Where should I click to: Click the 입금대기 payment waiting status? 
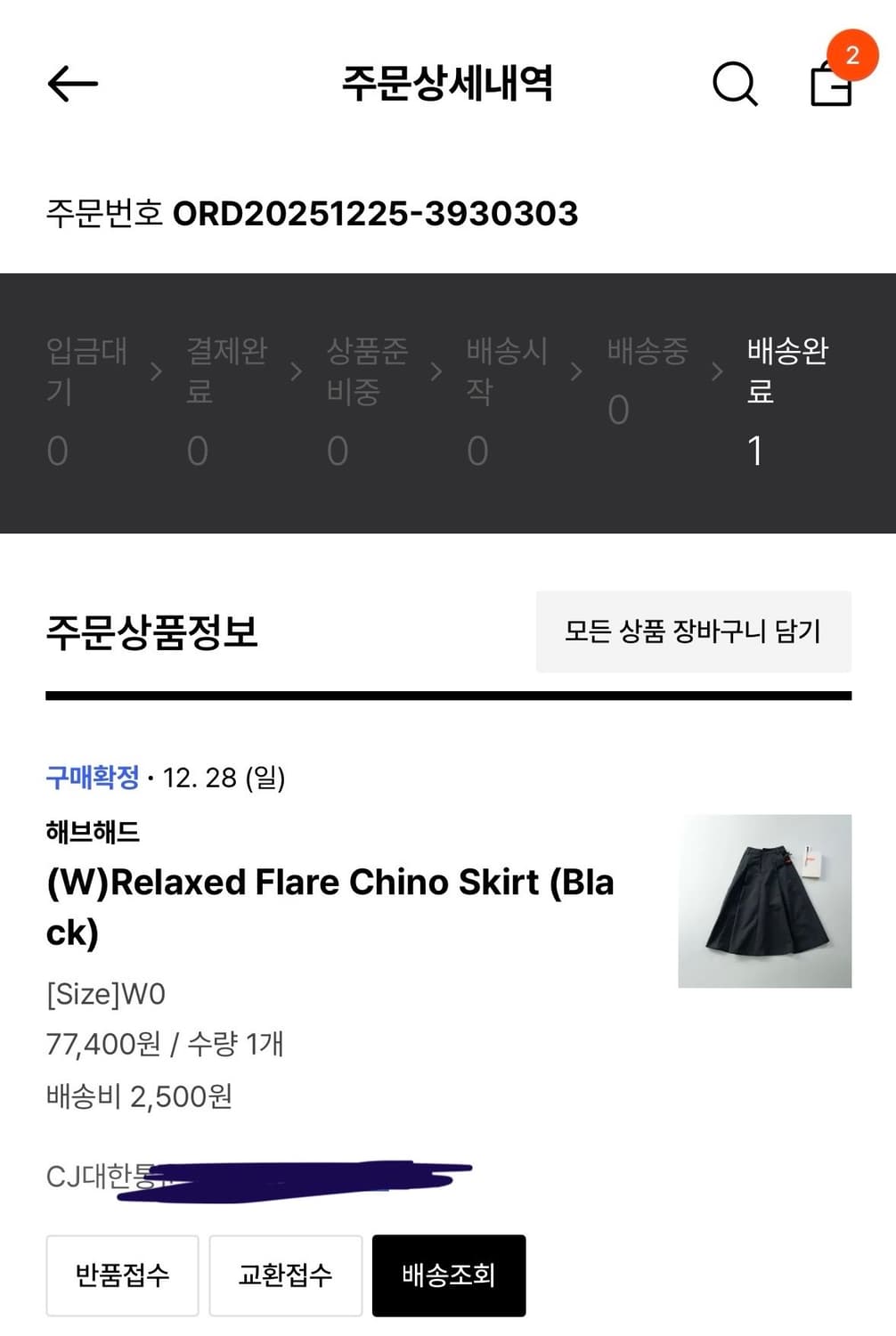[86, 372]
